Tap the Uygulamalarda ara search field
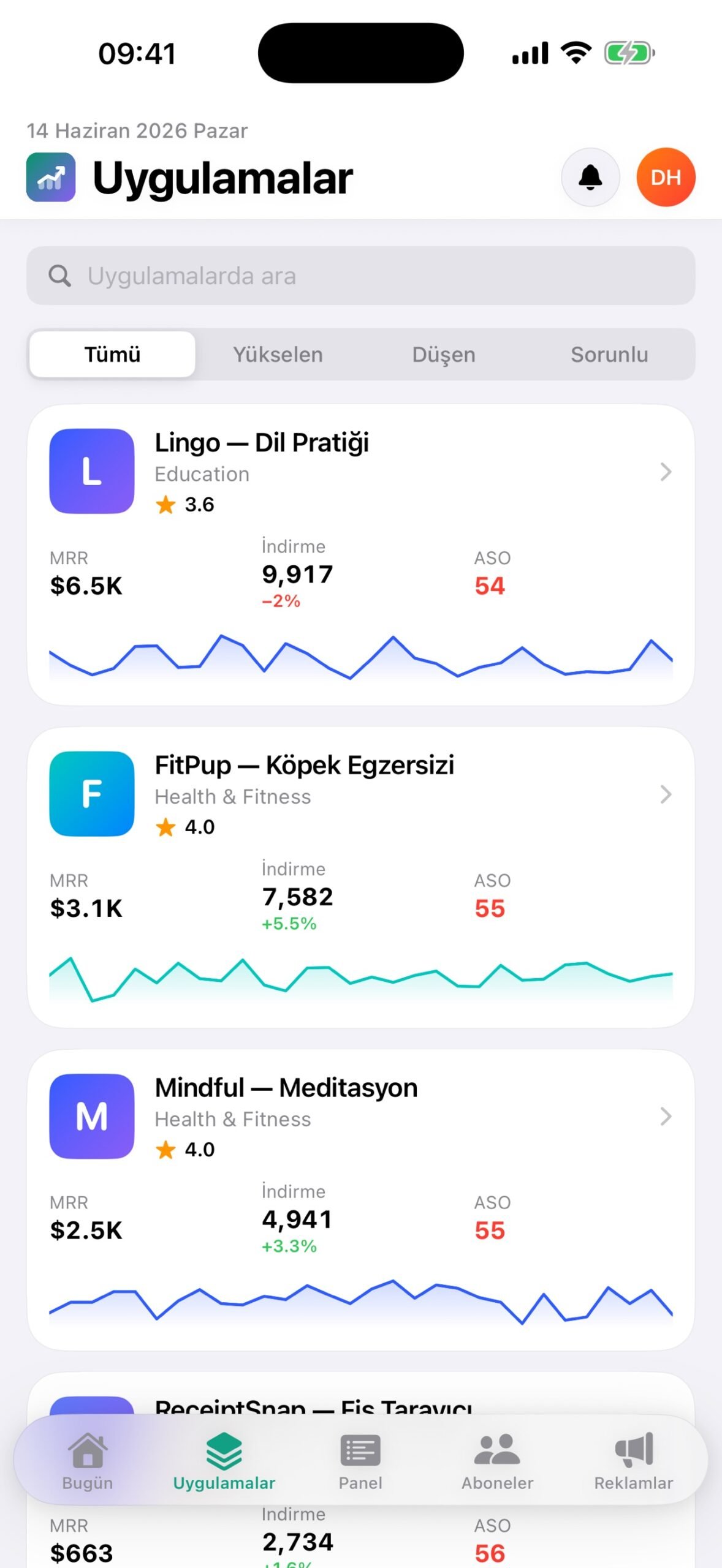The image size is (722, 1568). click(x=361, y=276)
